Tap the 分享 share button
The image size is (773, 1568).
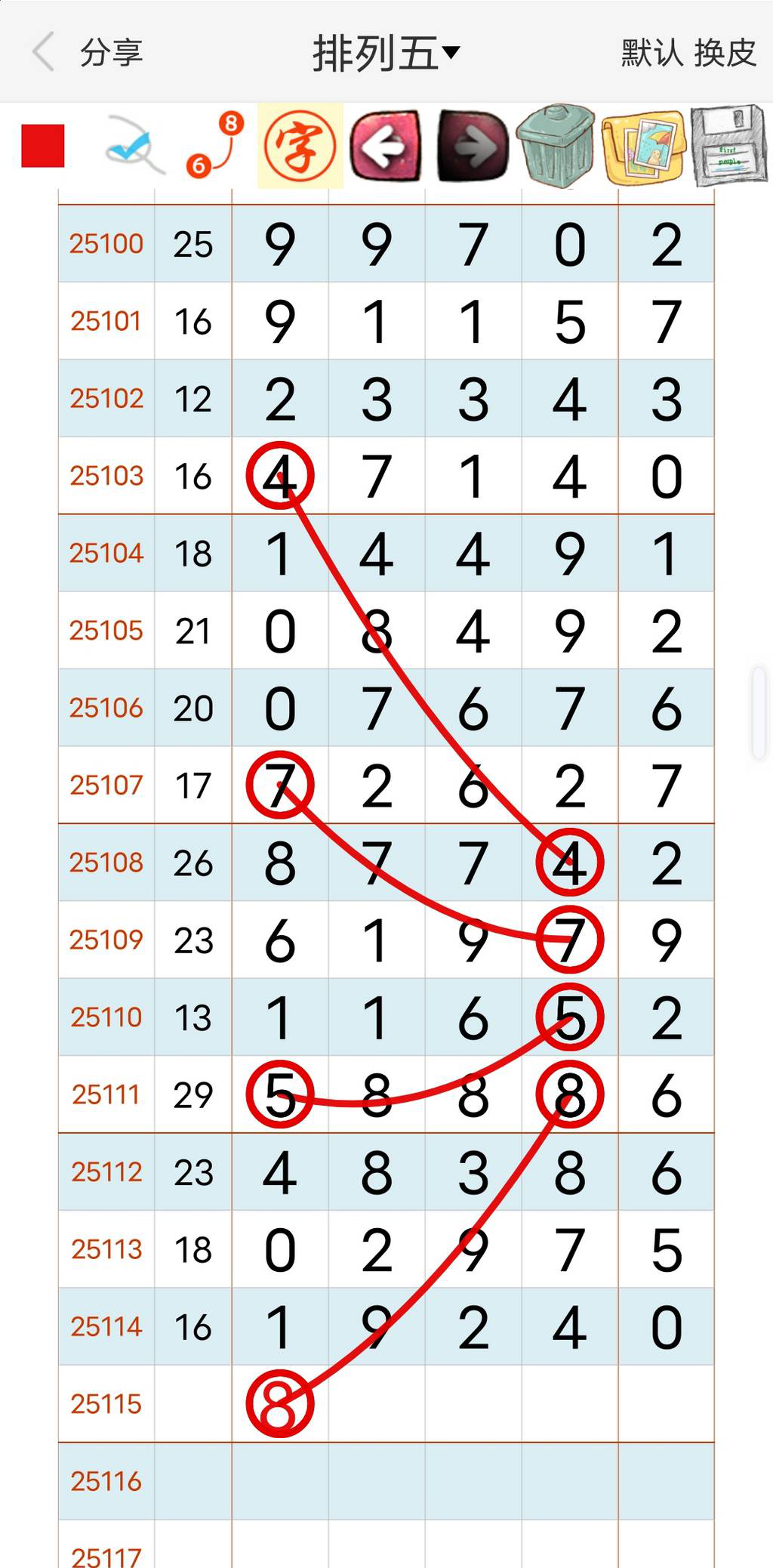pyautogui.click(x=111, y=53)
